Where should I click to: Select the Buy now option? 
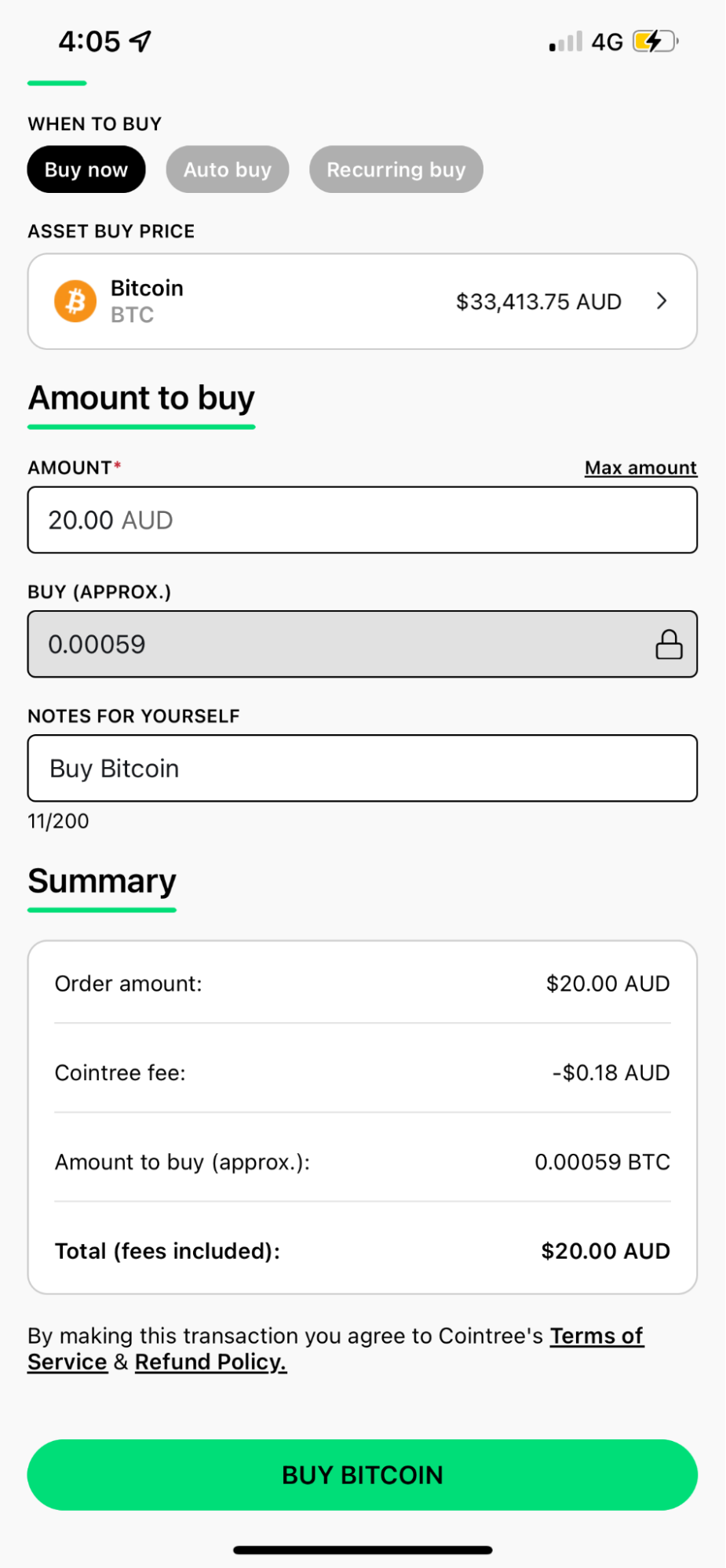coord(86,169)
